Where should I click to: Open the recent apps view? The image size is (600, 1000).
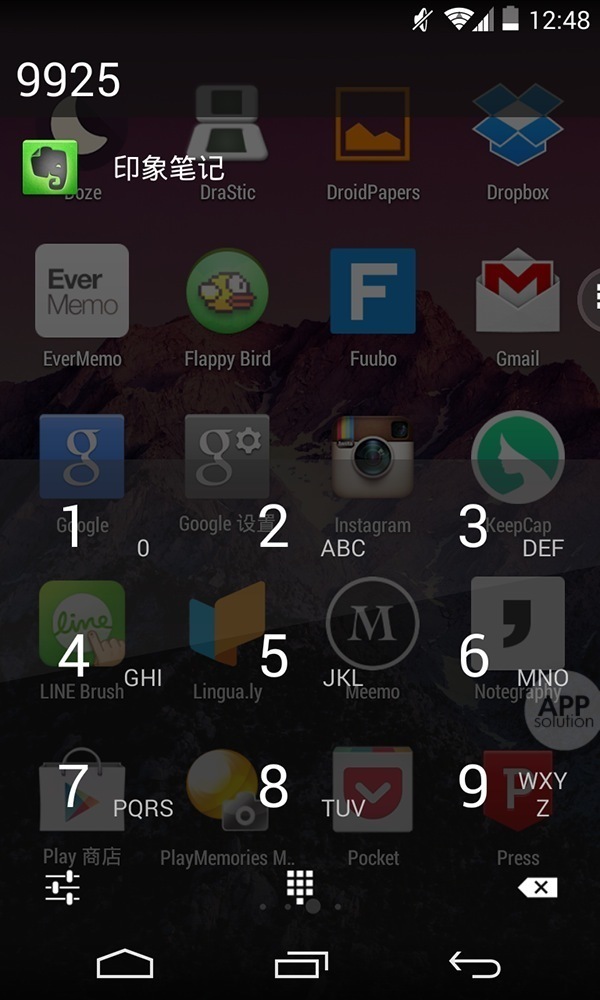301,964
